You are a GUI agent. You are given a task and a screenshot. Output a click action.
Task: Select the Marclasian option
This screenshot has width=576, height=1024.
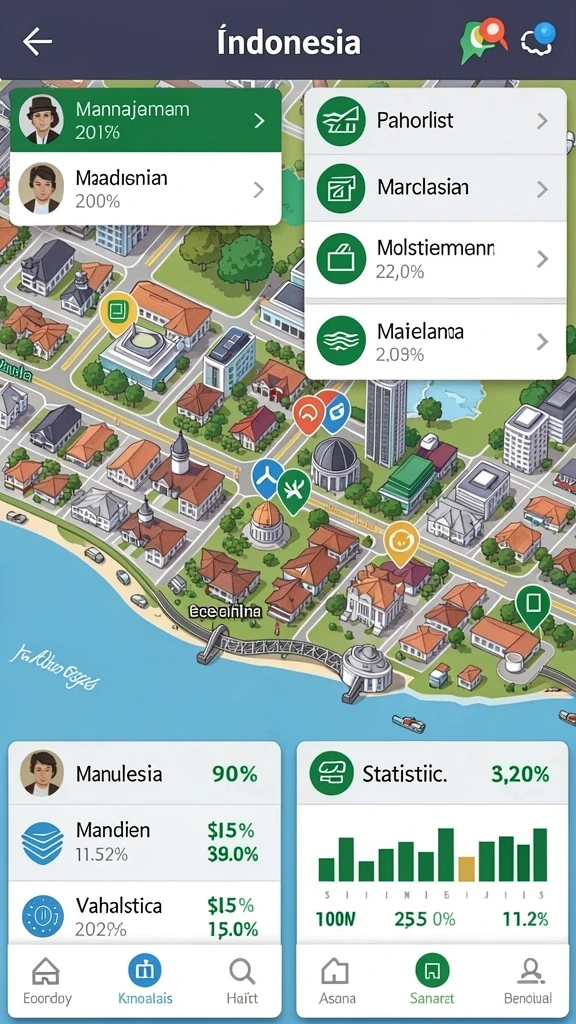click(x=435, y=188)
